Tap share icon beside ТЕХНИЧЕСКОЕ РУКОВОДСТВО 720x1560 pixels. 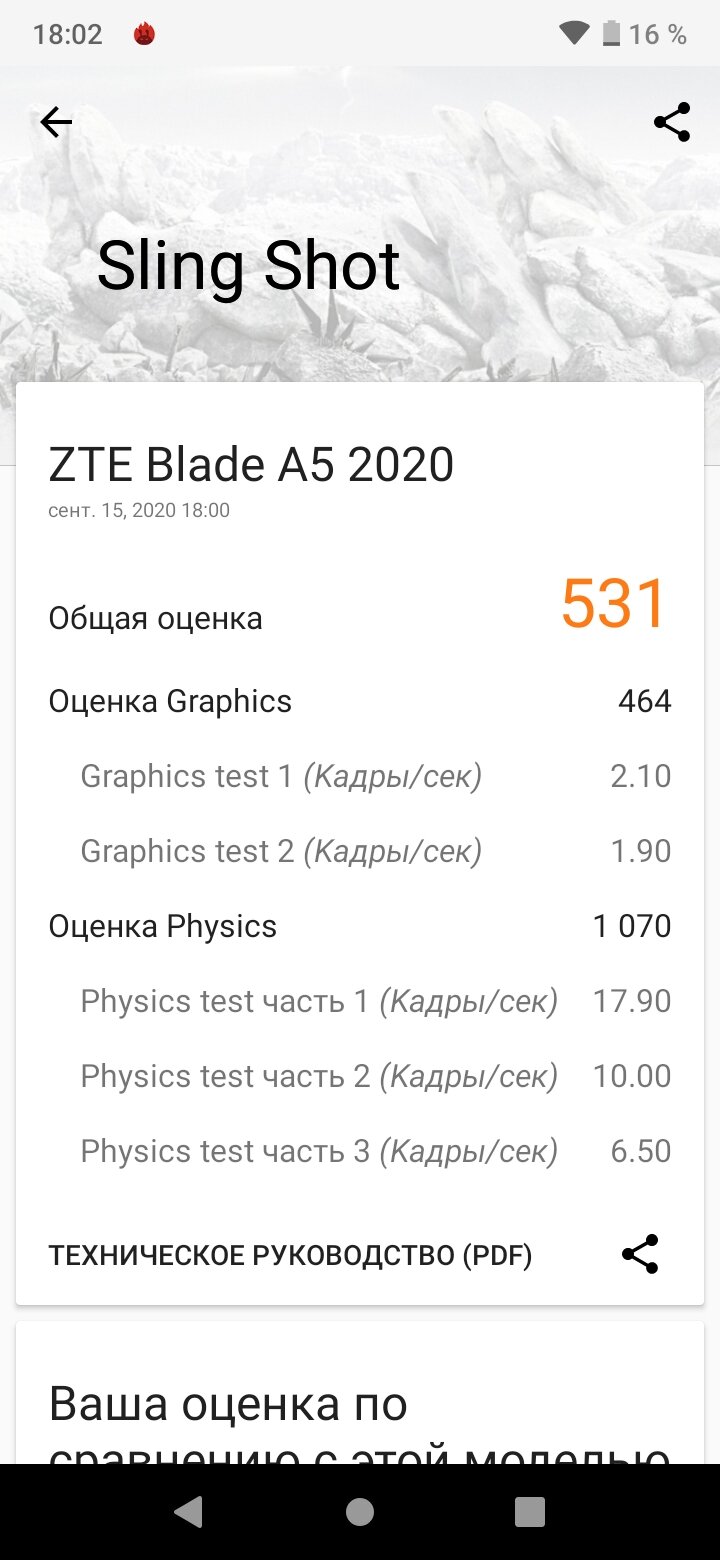click(640, 1254)
